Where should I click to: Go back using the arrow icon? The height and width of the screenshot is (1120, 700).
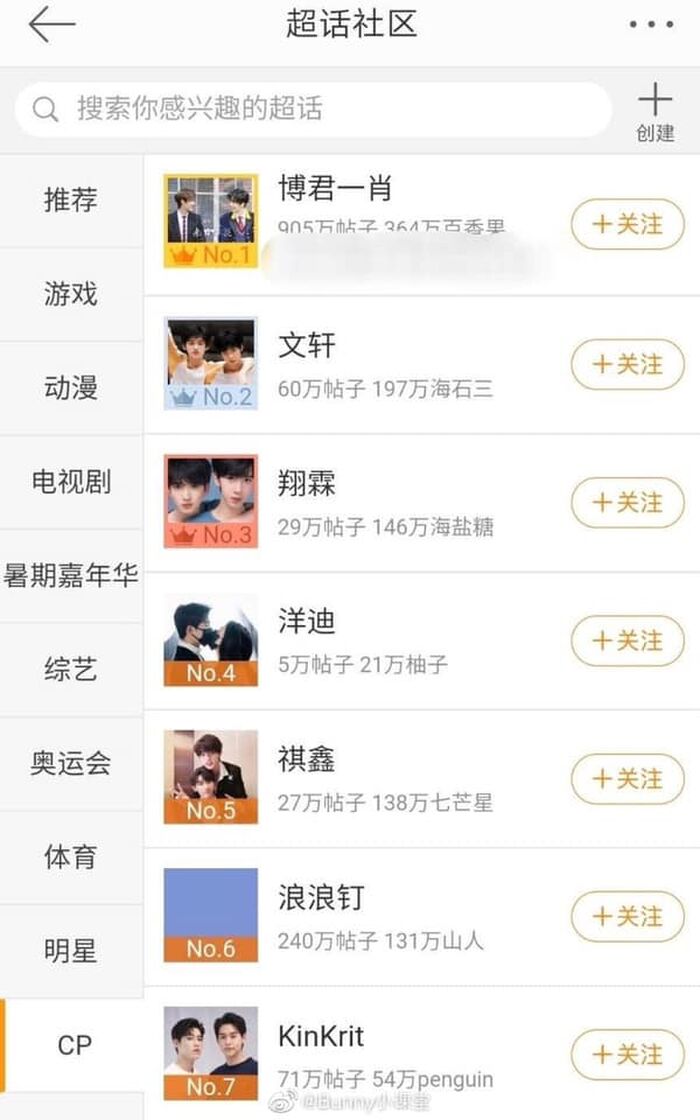[x=51, y=24]
